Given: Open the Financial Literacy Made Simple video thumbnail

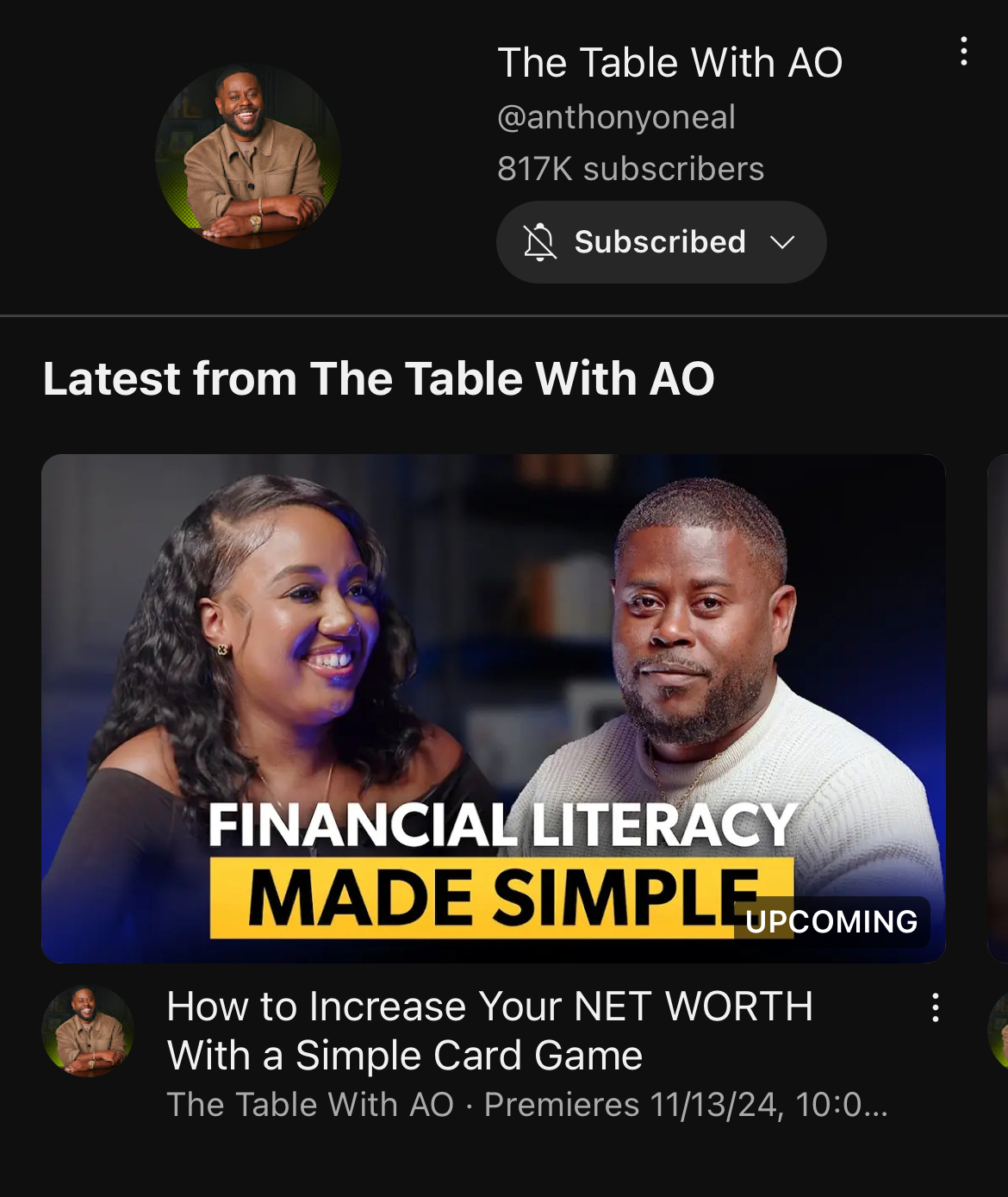Looking at the screenshot, I should (493, 708).
